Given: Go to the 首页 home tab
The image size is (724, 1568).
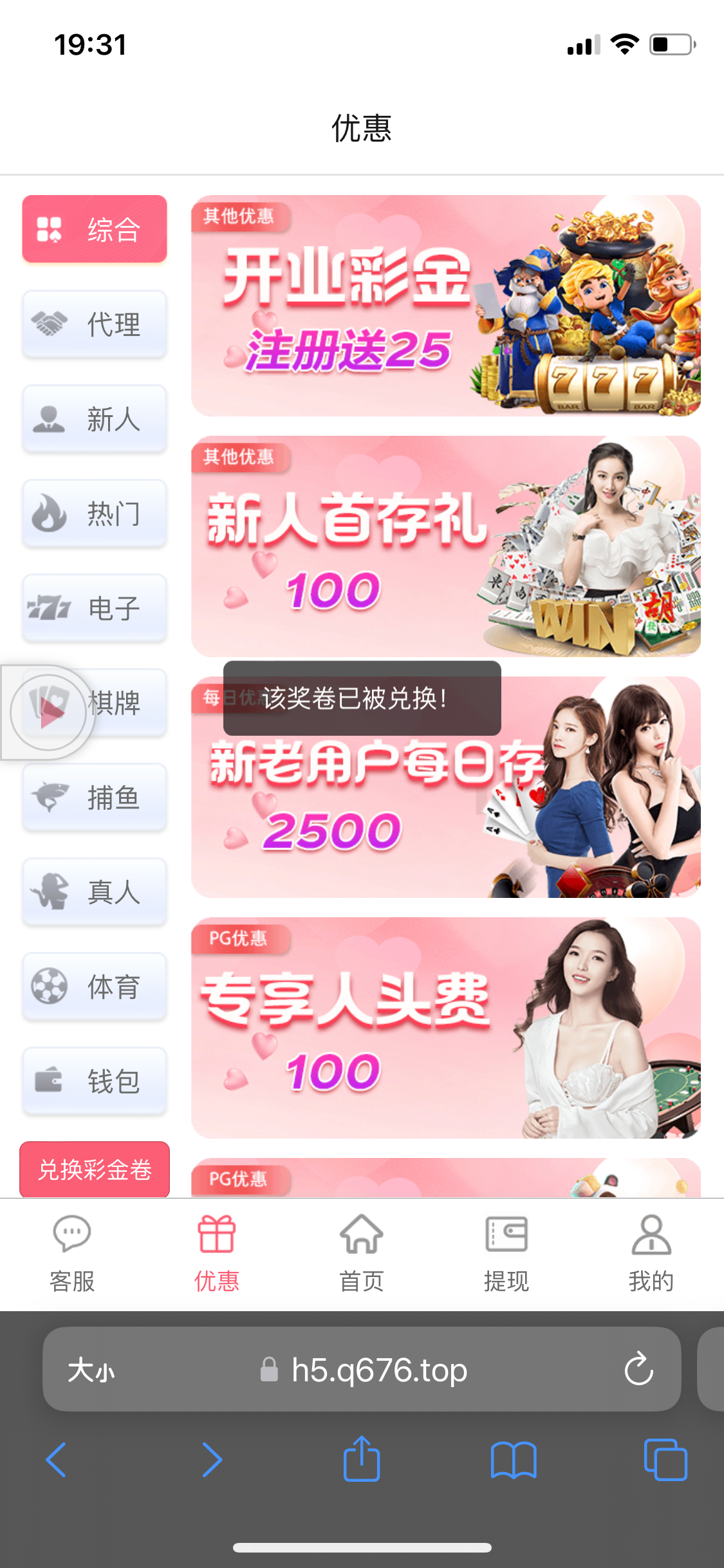Looking at the screenshot, I should (x=362, y=1253).
